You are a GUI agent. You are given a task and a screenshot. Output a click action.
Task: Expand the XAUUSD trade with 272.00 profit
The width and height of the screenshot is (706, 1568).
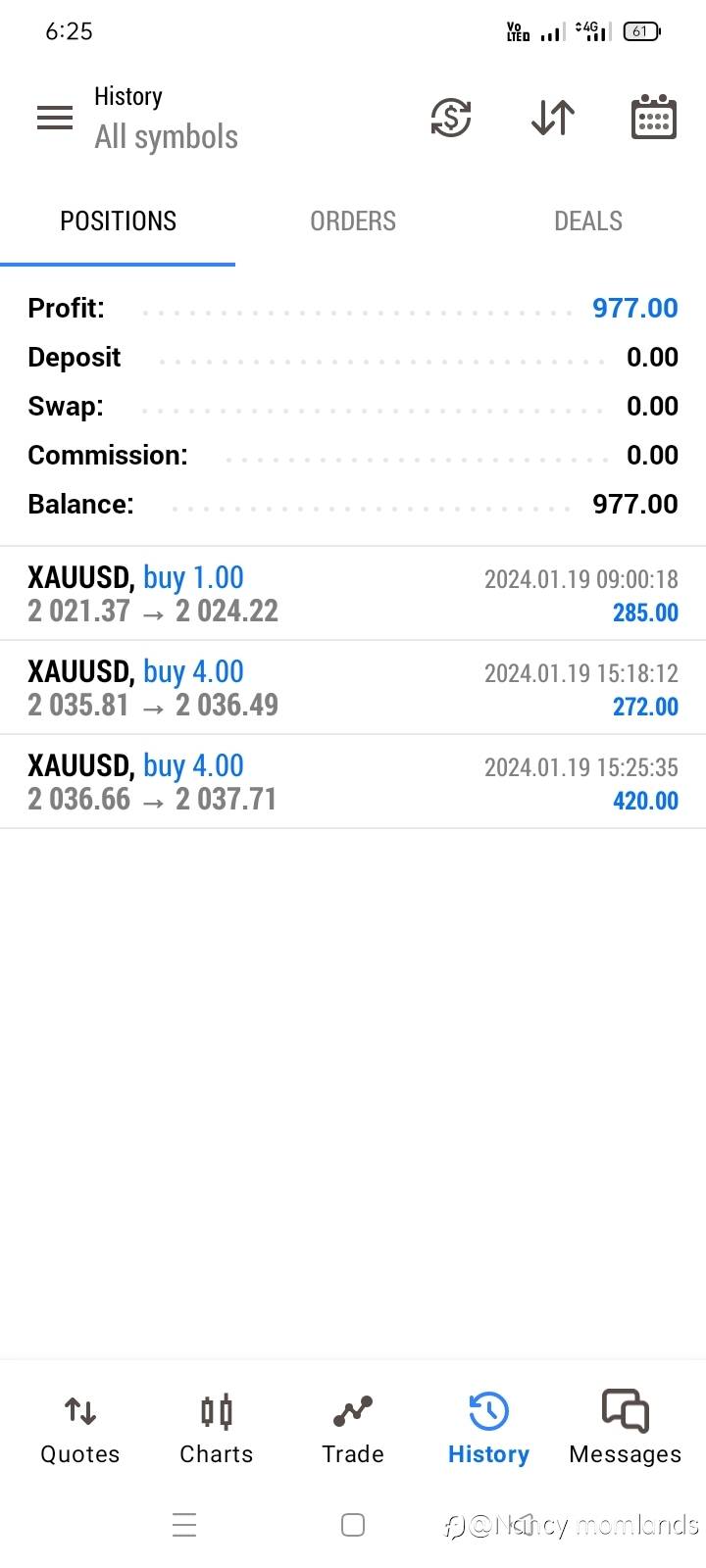(x=353, y=688)
